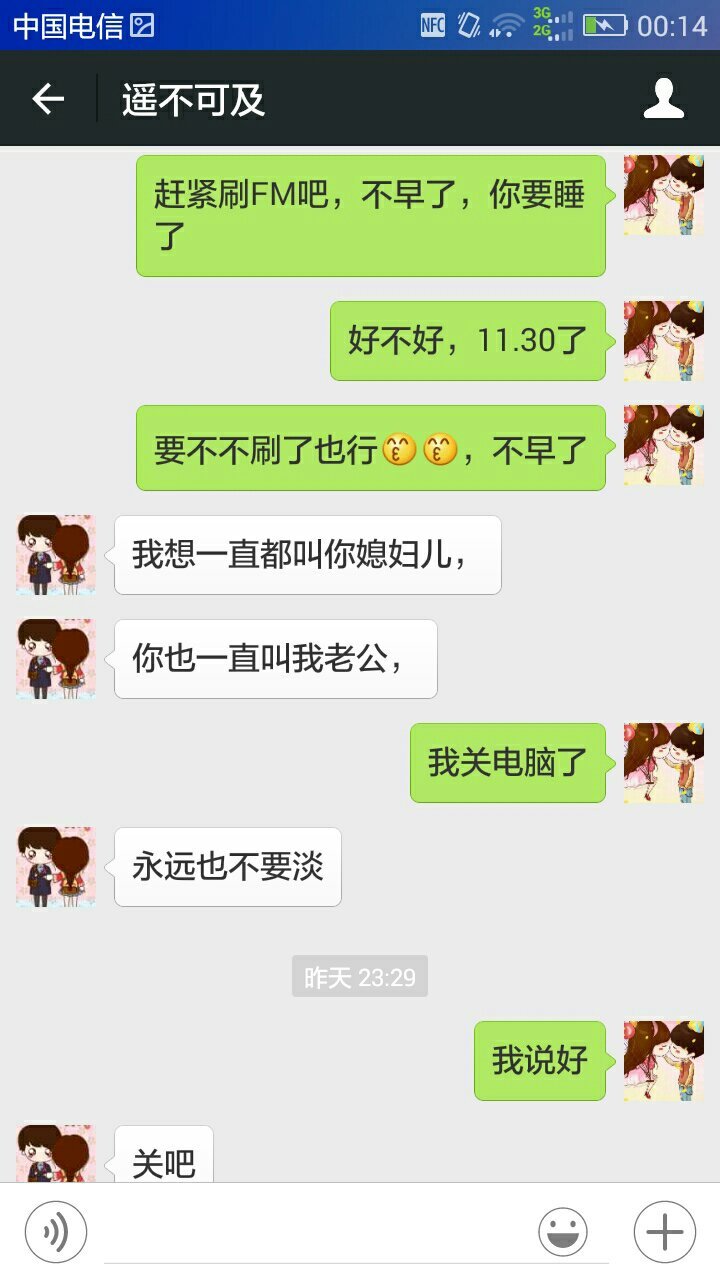Open chat info via the profile icon
The width and height of the screenshot is (720, 1280).
(664, 99)
